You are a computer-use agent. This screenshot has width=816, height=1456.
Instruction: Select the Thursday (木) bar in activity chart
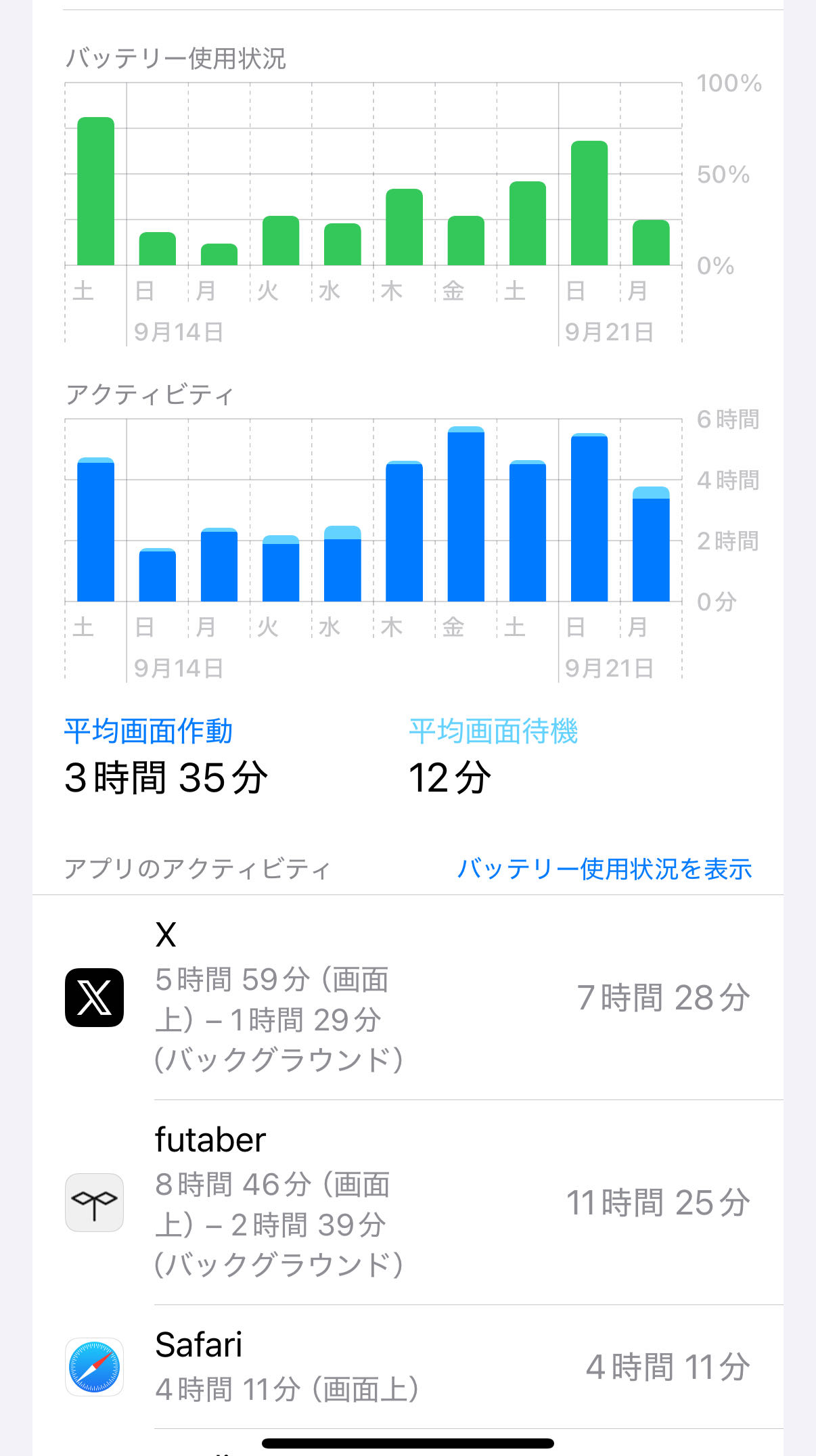404,531
